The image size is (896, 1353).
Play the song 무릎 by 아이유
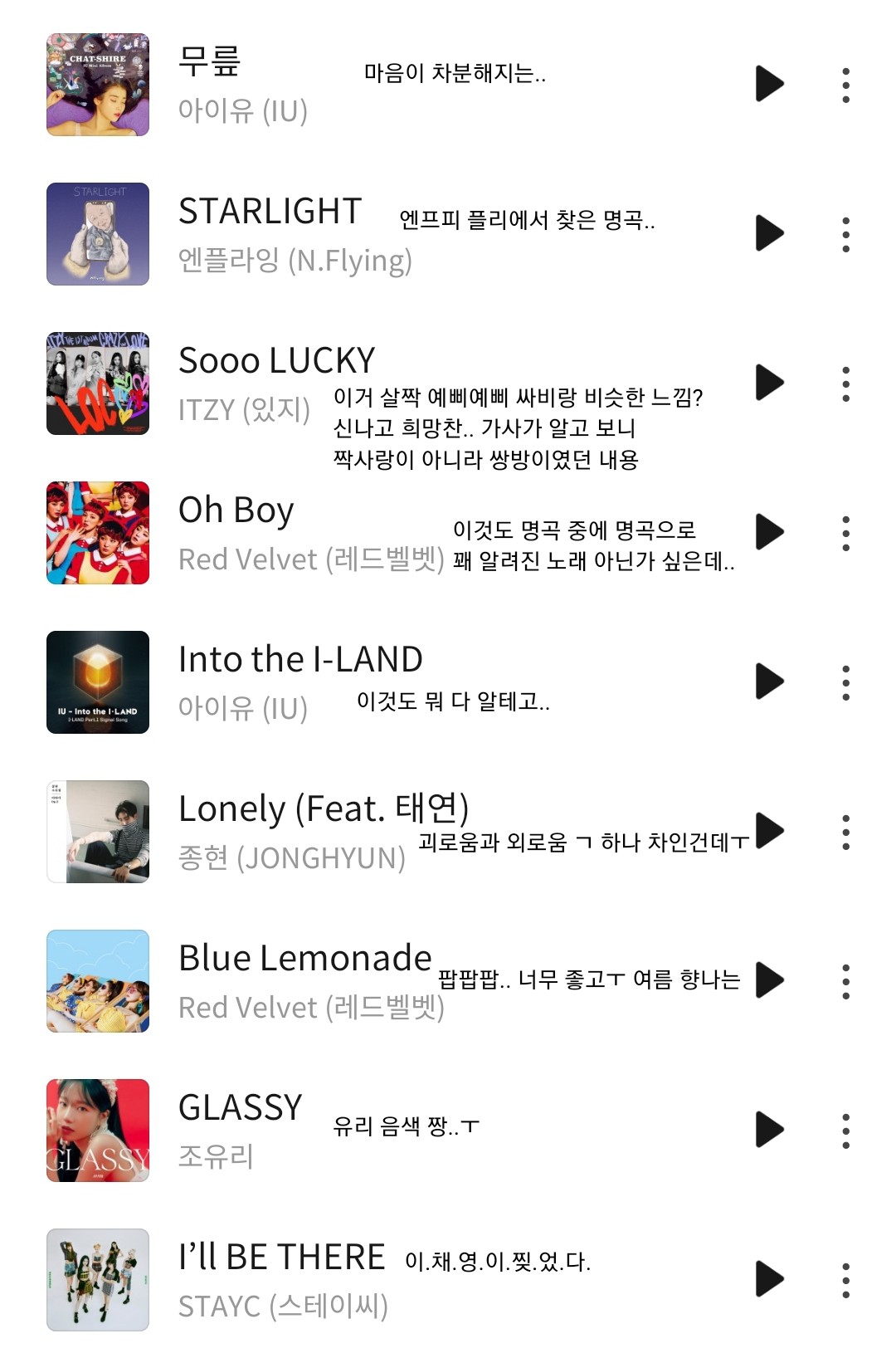coord(770,84)
